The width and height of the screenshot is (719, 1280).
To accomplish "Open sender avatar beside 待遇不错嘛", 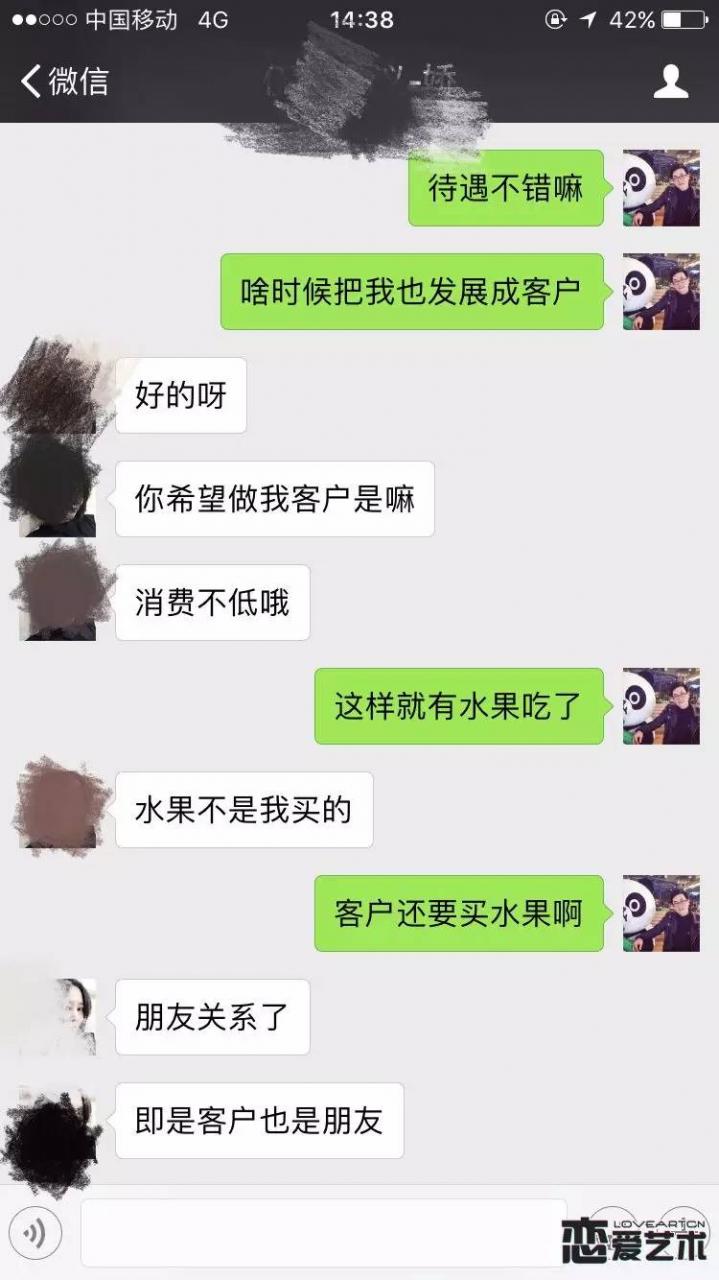I will coord(660,188).
